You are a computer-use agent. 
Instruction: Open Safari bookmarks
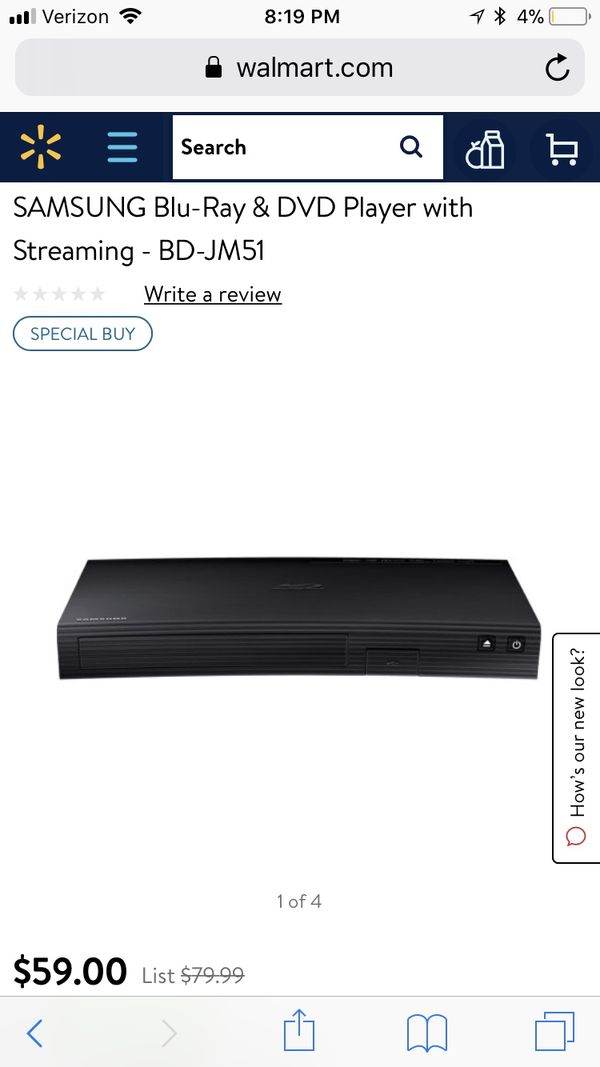tap(427, 1033)
